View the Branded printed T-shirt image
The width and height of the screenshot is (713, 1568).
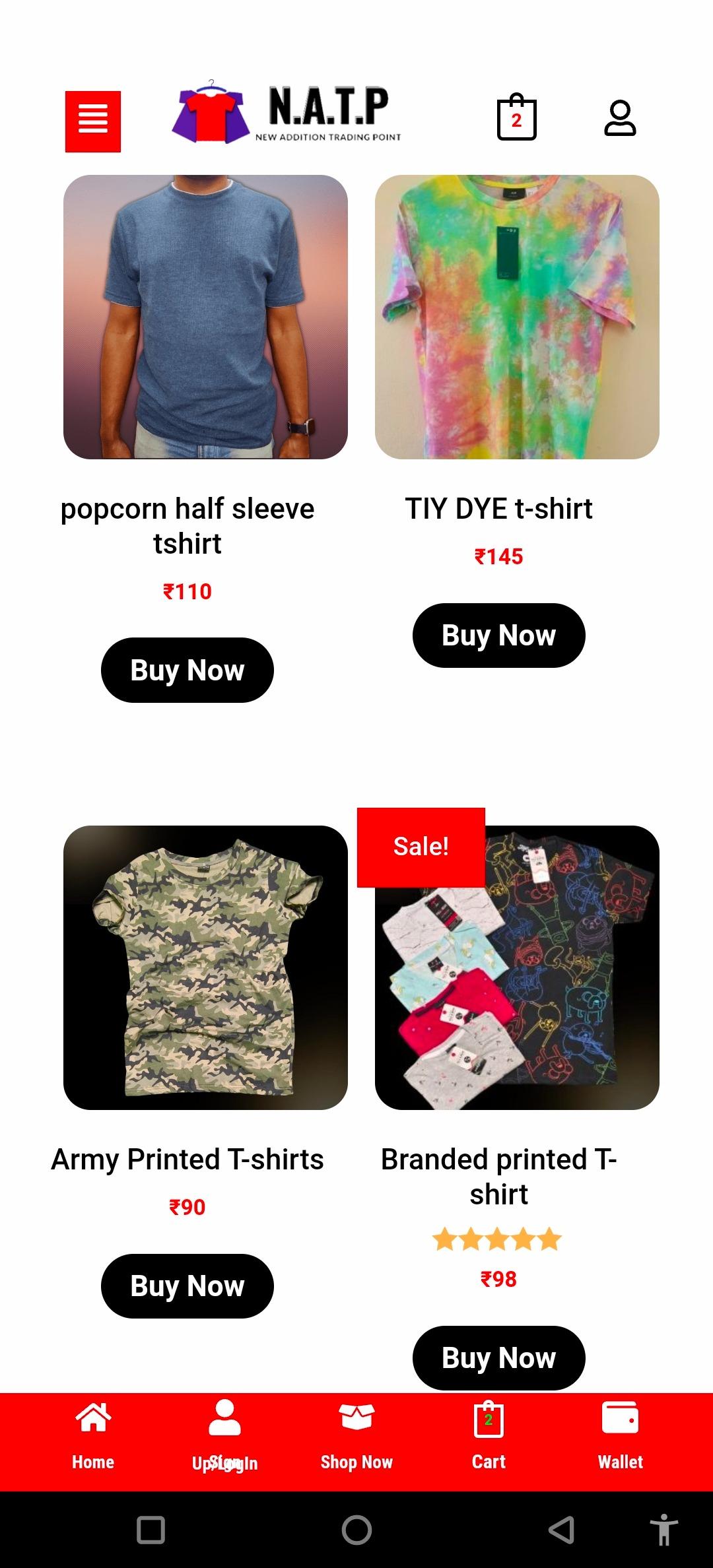(x=517, y=967)
